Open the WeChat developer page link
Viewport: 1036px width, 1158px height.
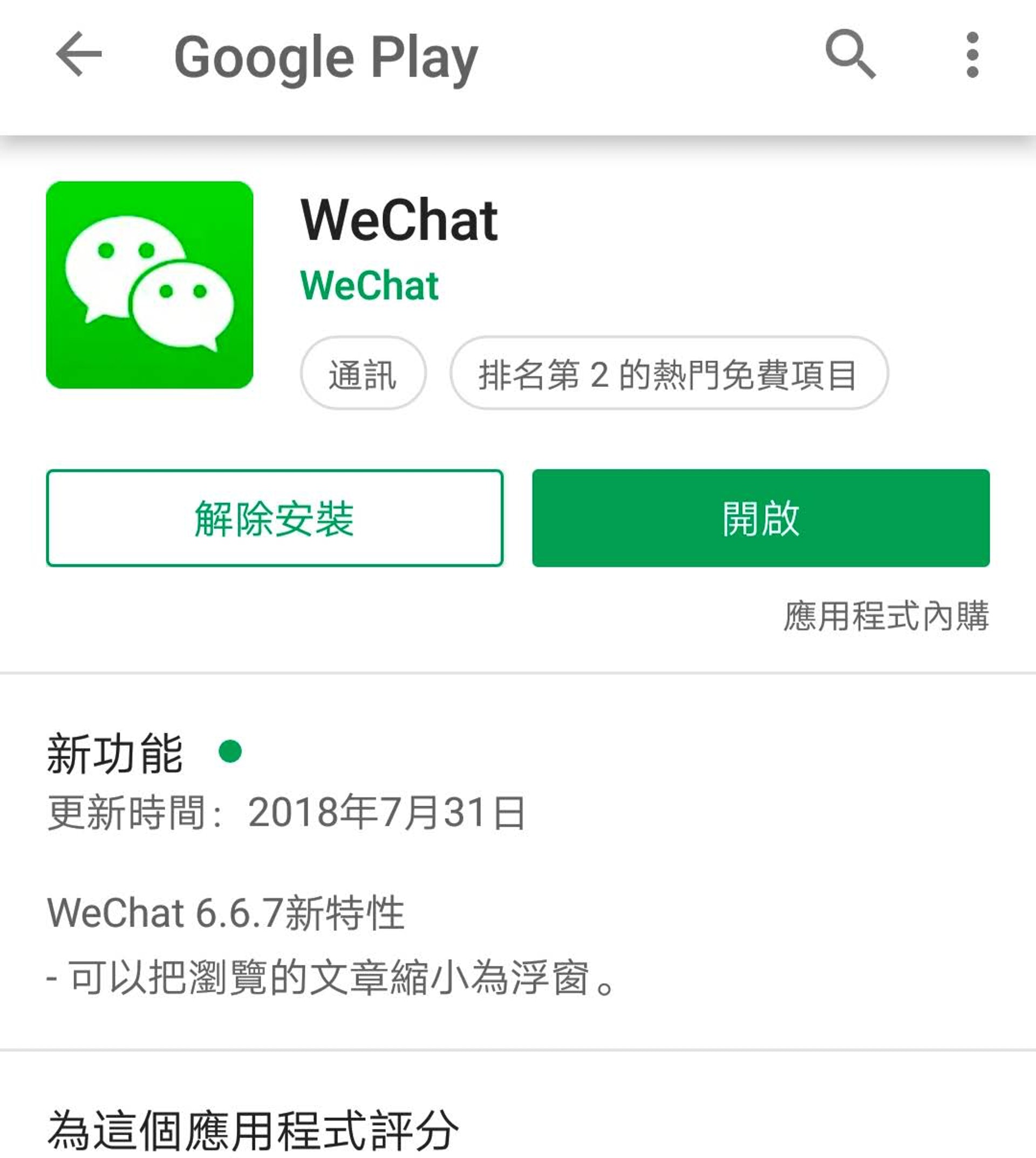[369, 285]
